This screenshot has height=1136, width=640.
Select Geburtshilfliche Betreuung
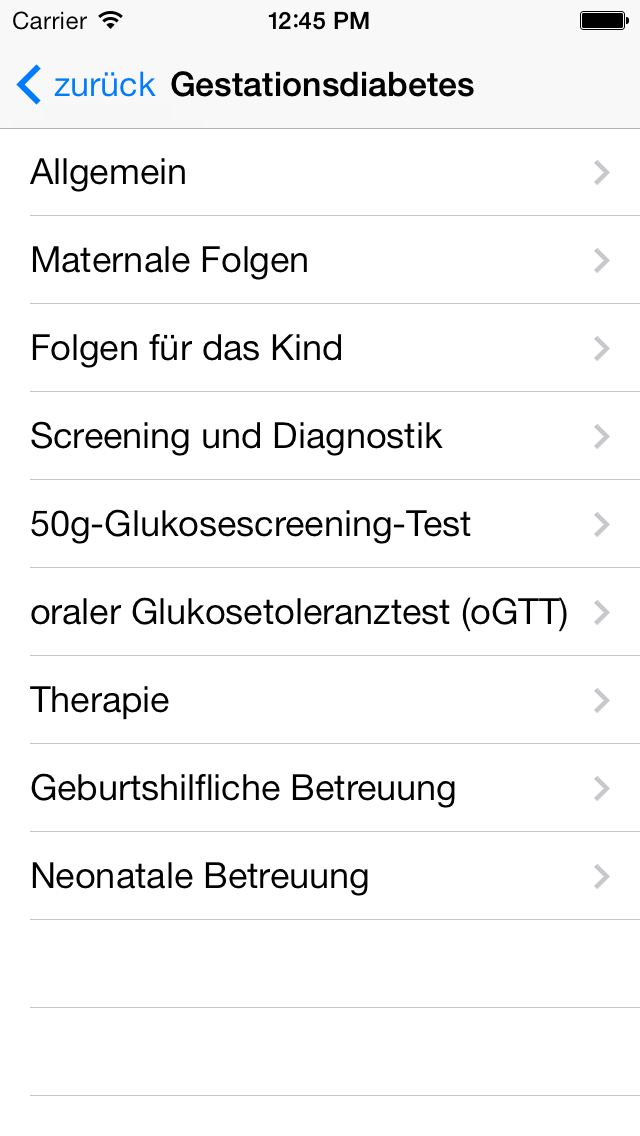point(320,789)
